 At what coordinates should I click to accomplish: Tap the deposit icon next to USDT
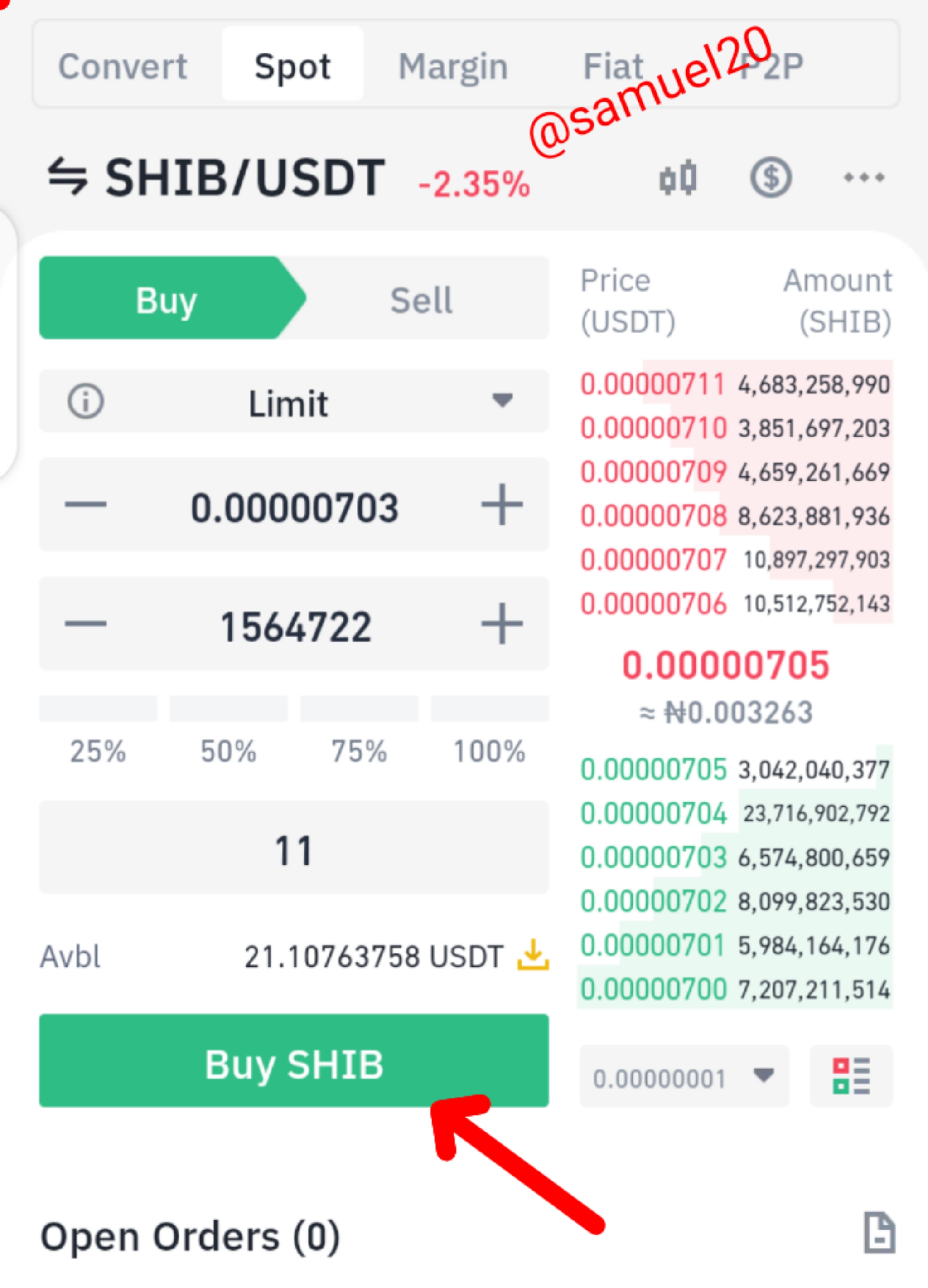point(533,955)
